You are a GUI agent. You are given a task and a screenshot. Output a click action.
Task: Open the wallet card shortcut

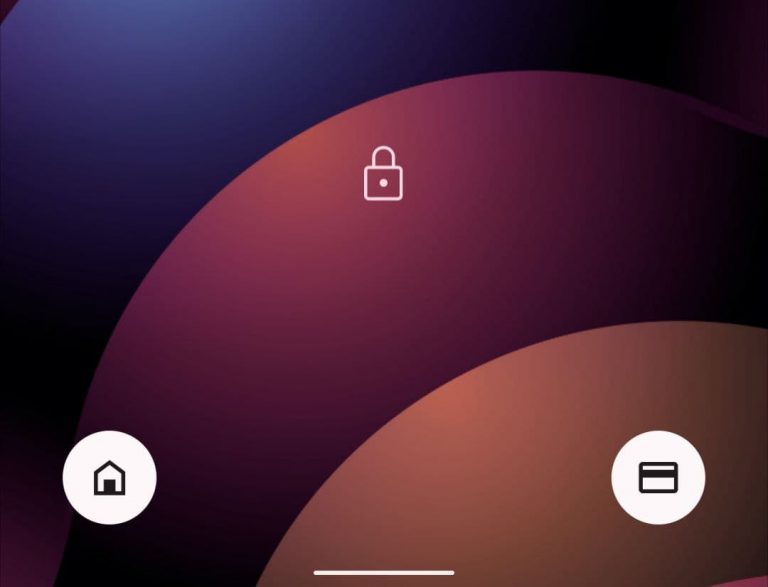pyautogui.click(x=658, y=478)
